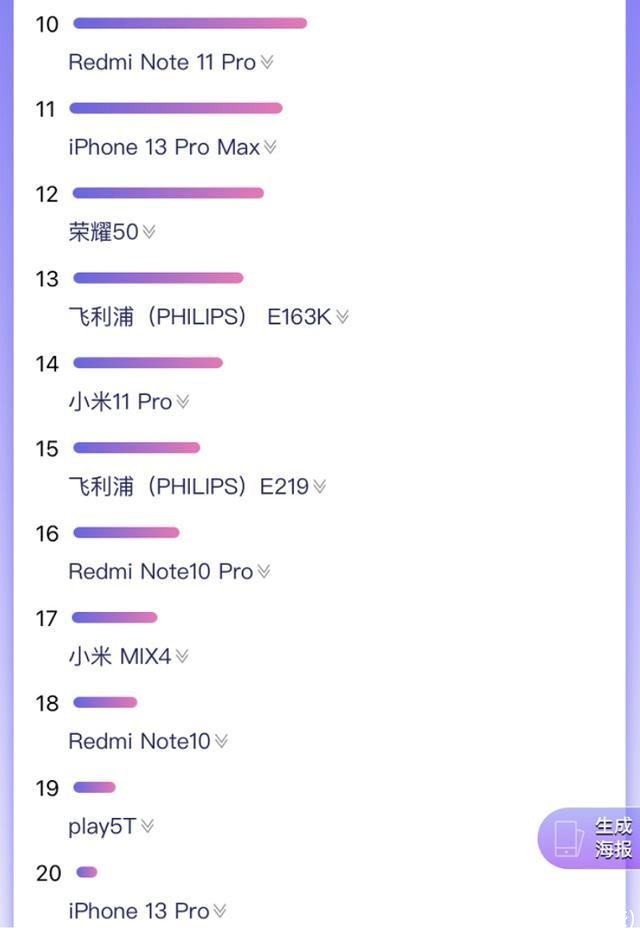Expand the 飞利浦 E163K entry
640x934 pixels.
coord(342,317)
